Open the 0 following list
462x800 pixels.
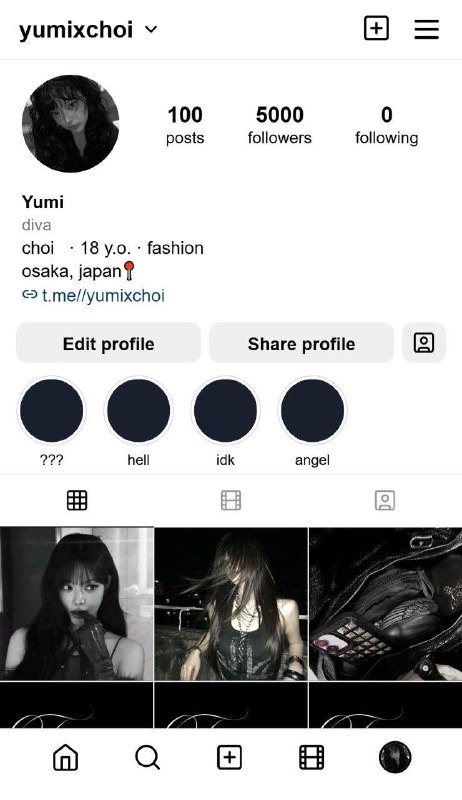pyautogui.click(x=387, y=125)
